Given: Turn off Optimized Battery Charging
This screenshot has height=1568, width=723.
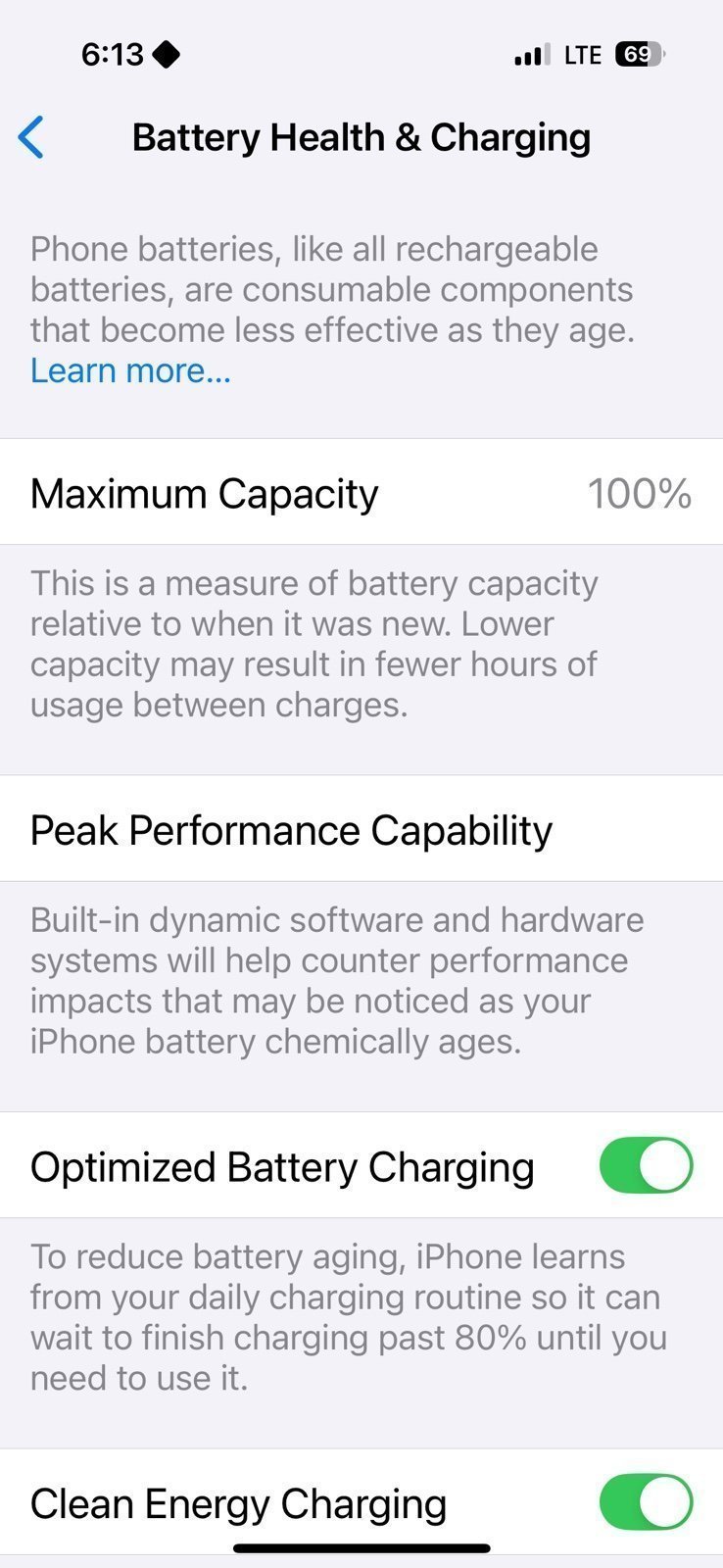Looking at the screenshot, I should (x=646, y=1165).
